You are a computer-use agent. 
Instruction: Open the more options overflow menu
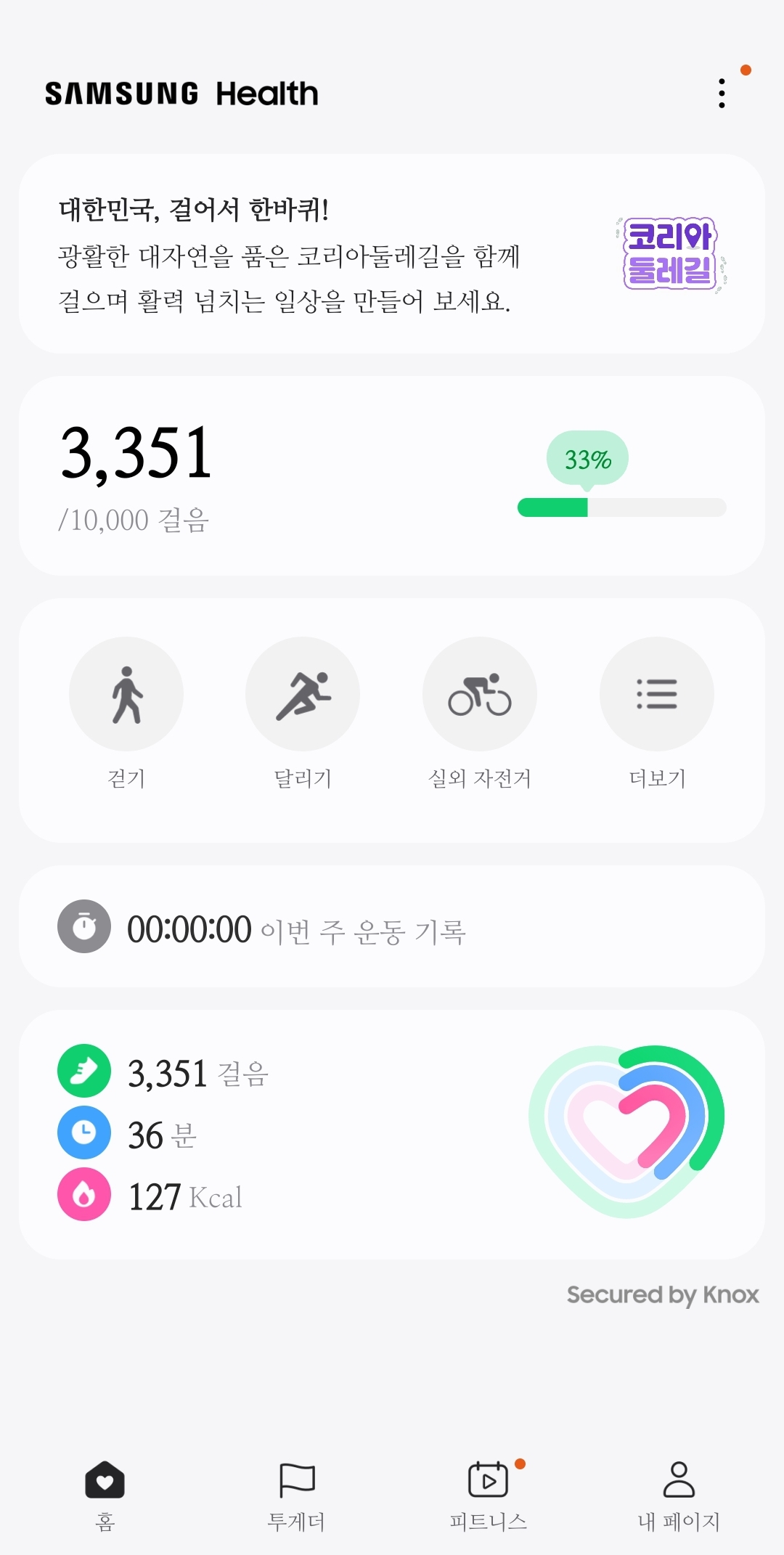pos(722,94)
